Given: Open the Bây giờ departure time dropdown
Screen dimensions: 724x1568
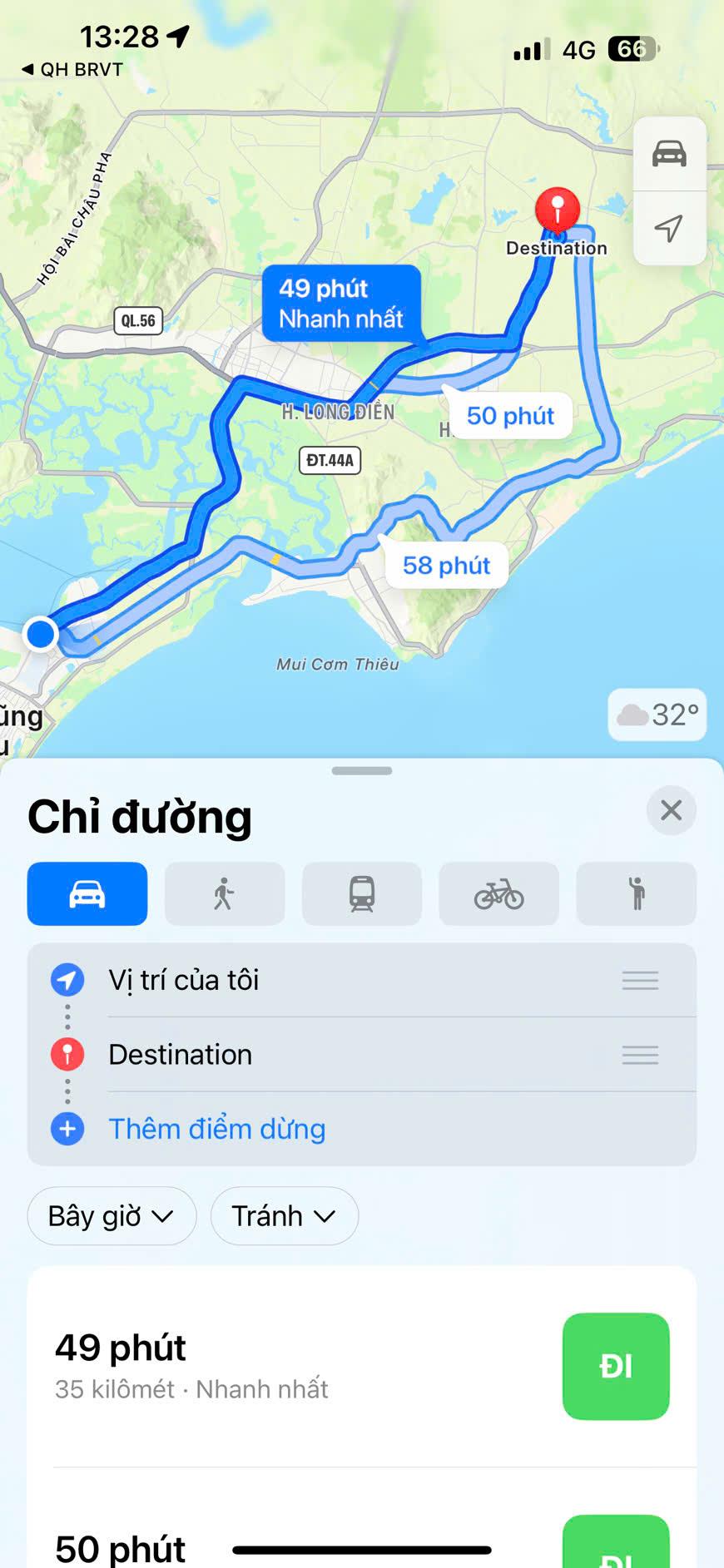Looking at the screenshot, I should [112, 1216].
